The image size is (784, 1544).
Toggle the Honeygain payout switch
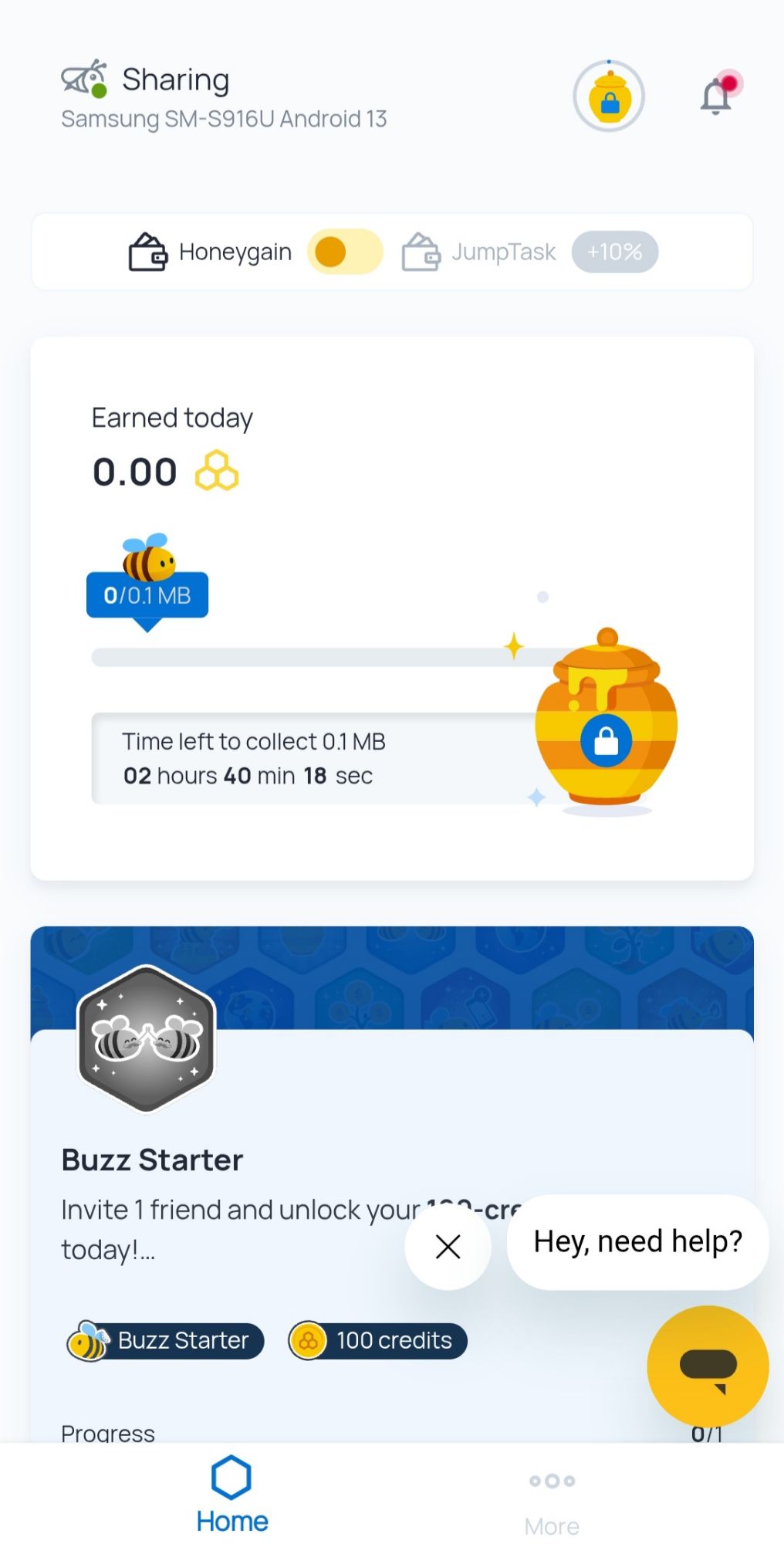tap(345, 252)
